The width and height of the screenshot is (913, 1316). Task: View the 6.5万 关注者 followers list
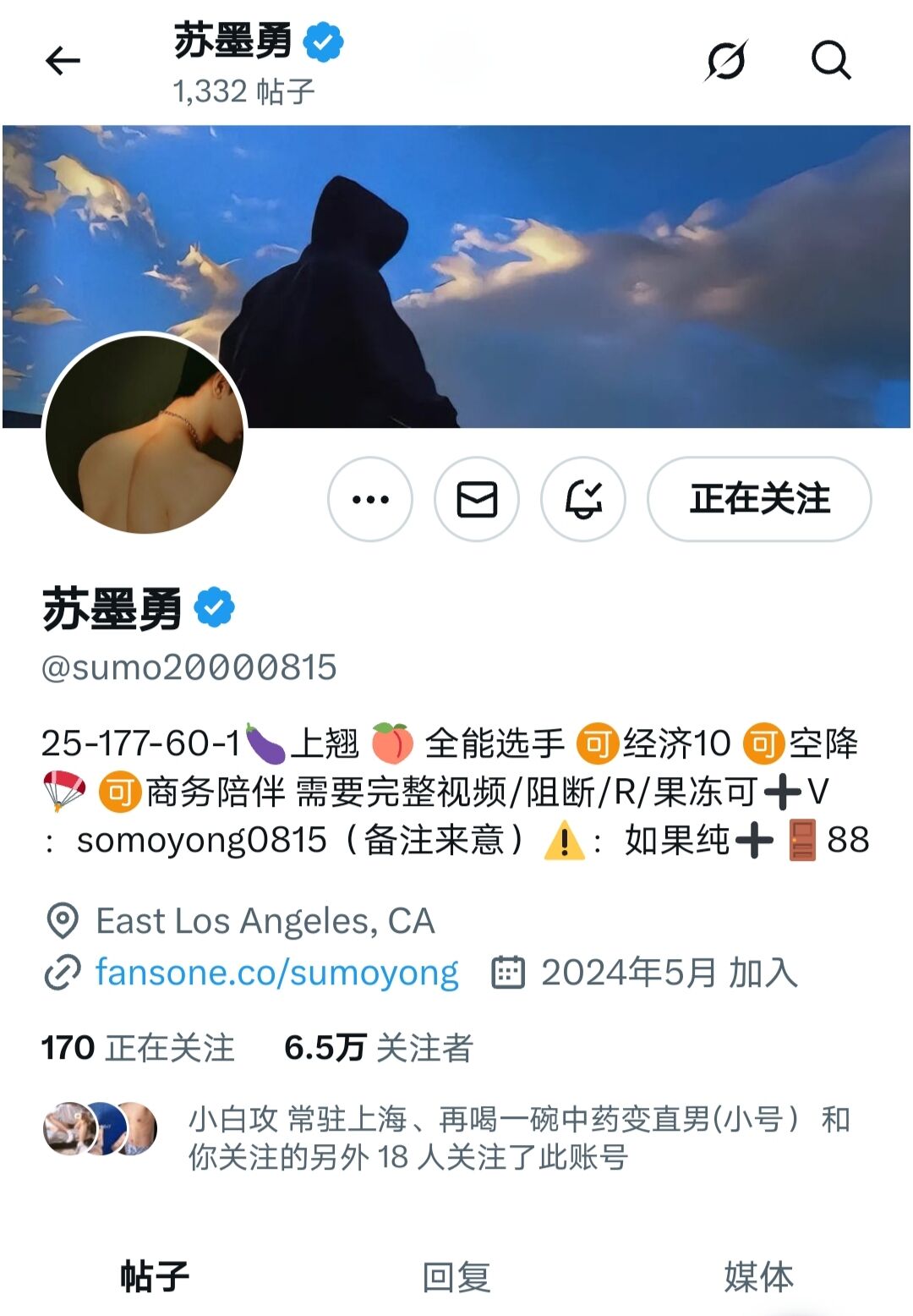(x=378, y=1048)
